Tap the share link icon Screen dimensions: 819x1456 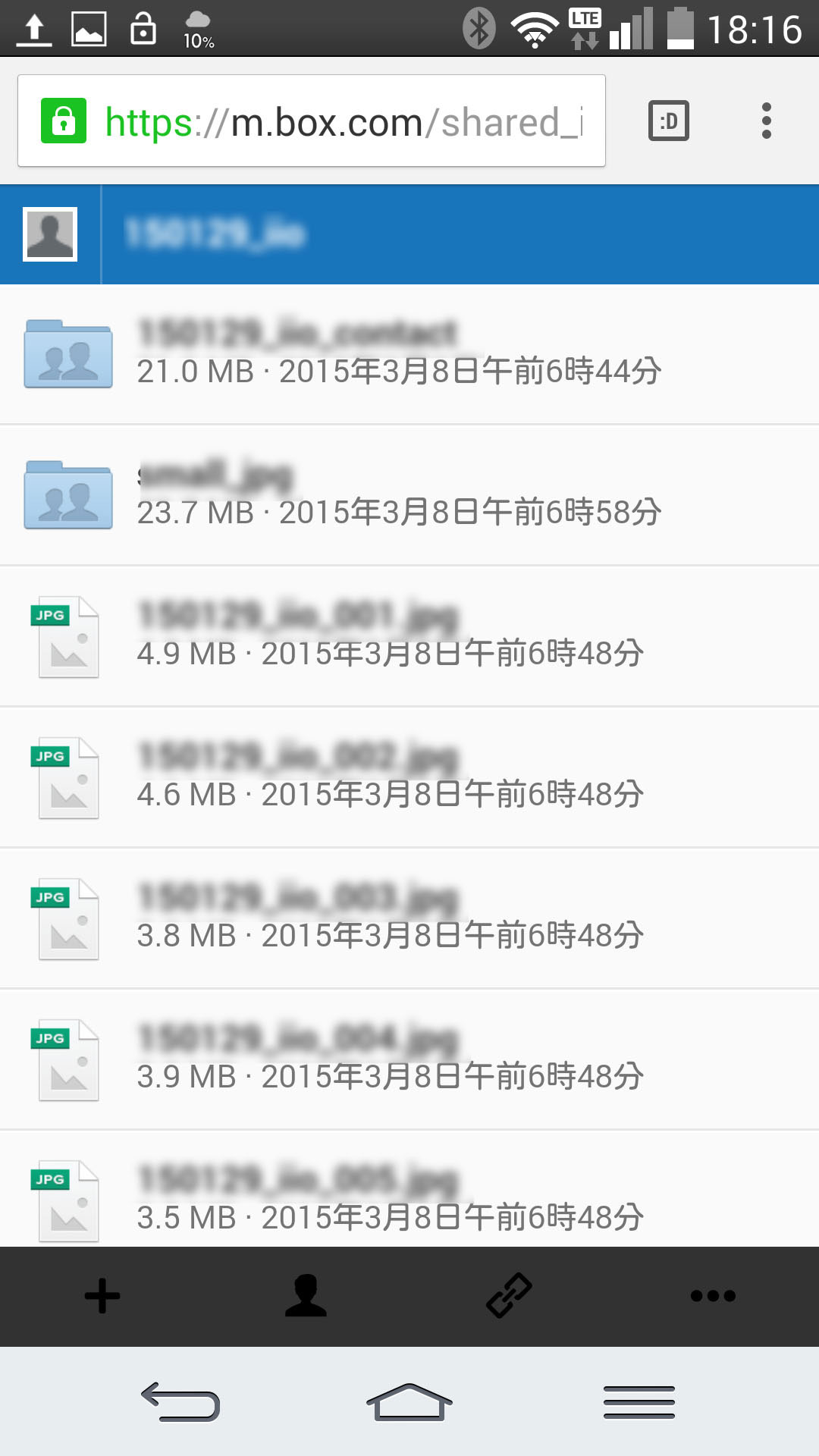[x=509, y=1295]
